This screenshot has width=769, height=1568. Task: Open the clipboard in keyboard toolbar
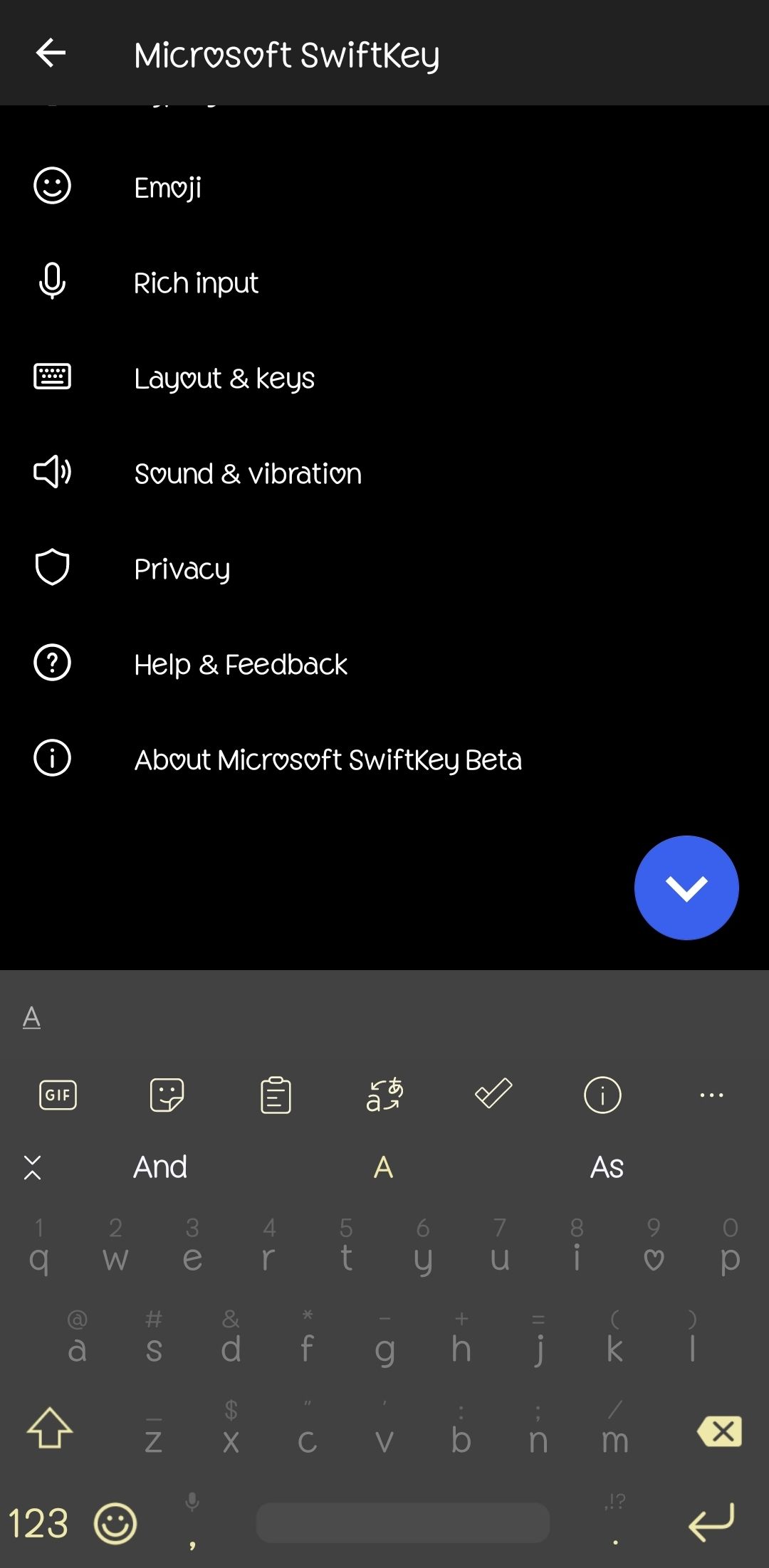click(276, 1095)
